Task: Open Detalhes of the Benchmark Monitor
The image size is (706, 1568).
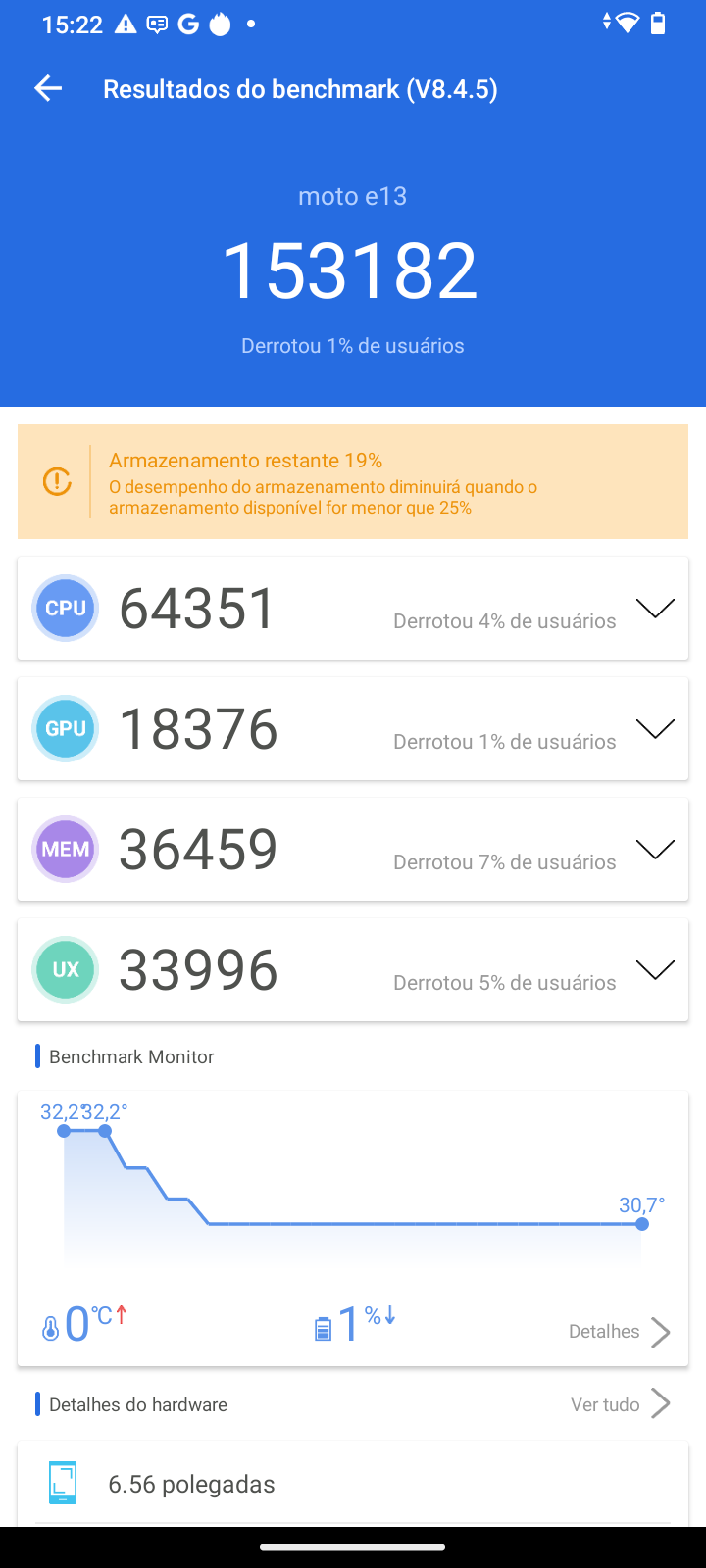Action: 620,1332
